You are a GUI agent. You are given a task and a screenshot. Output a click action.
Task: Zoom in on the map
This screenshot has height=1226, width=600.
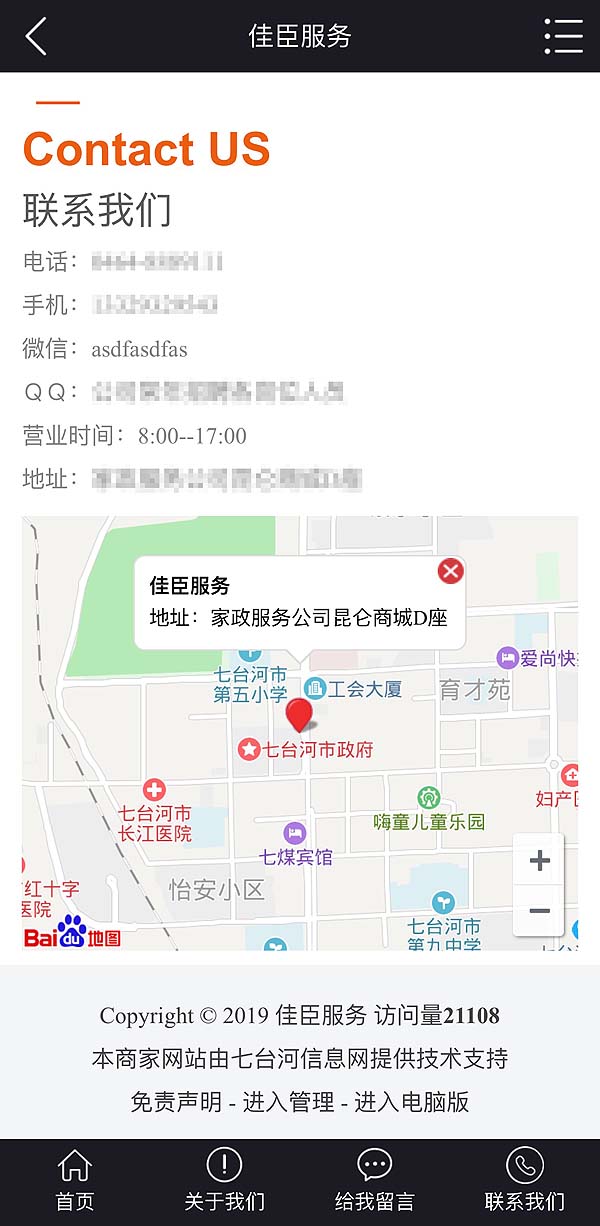[539, 860]
